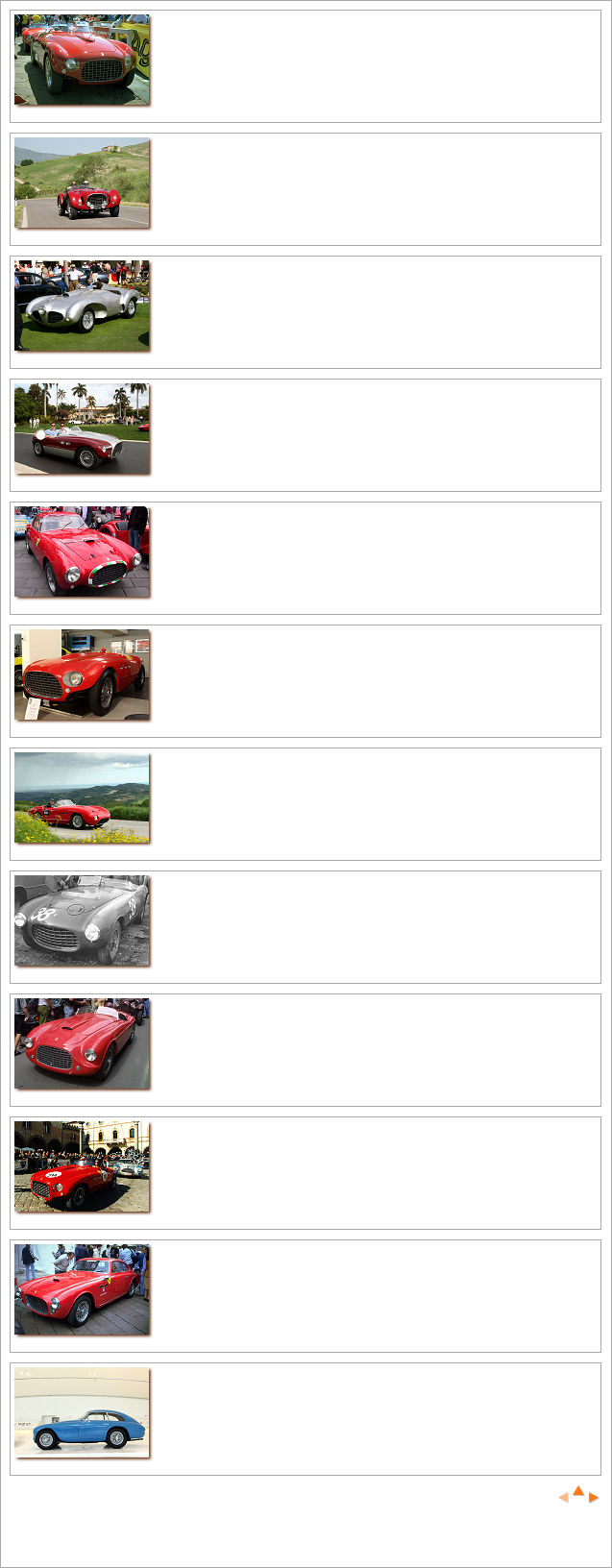View the silver roadster parked on grass

pyautogui.click(x=82, y=306)
